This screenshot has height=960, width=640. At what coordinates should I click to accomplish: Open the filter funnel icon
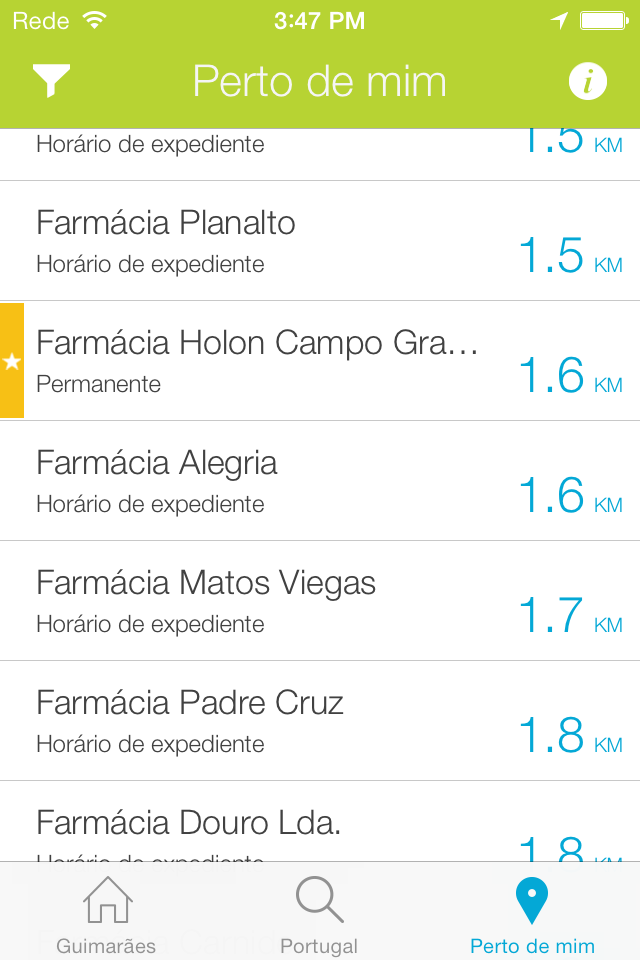[x=51, y=81]
